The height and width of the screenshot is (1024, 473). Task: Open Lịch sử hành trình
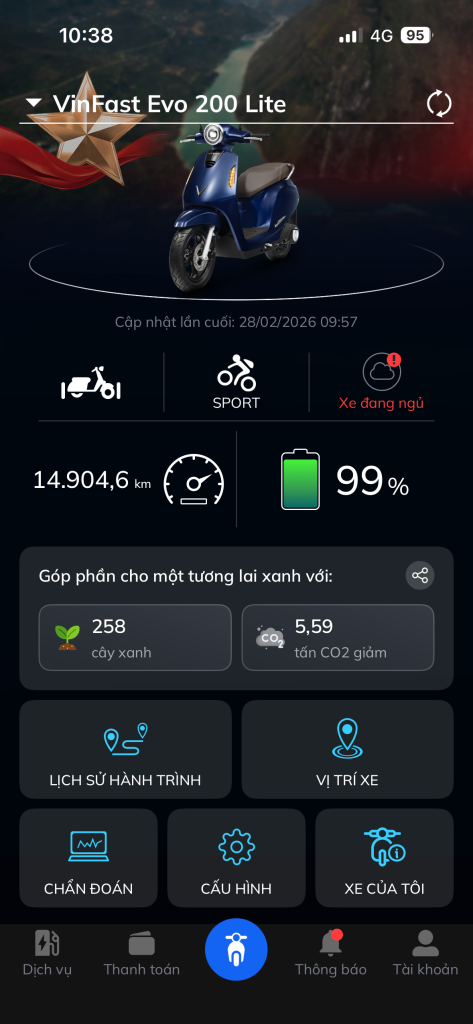tap(125, 749)
